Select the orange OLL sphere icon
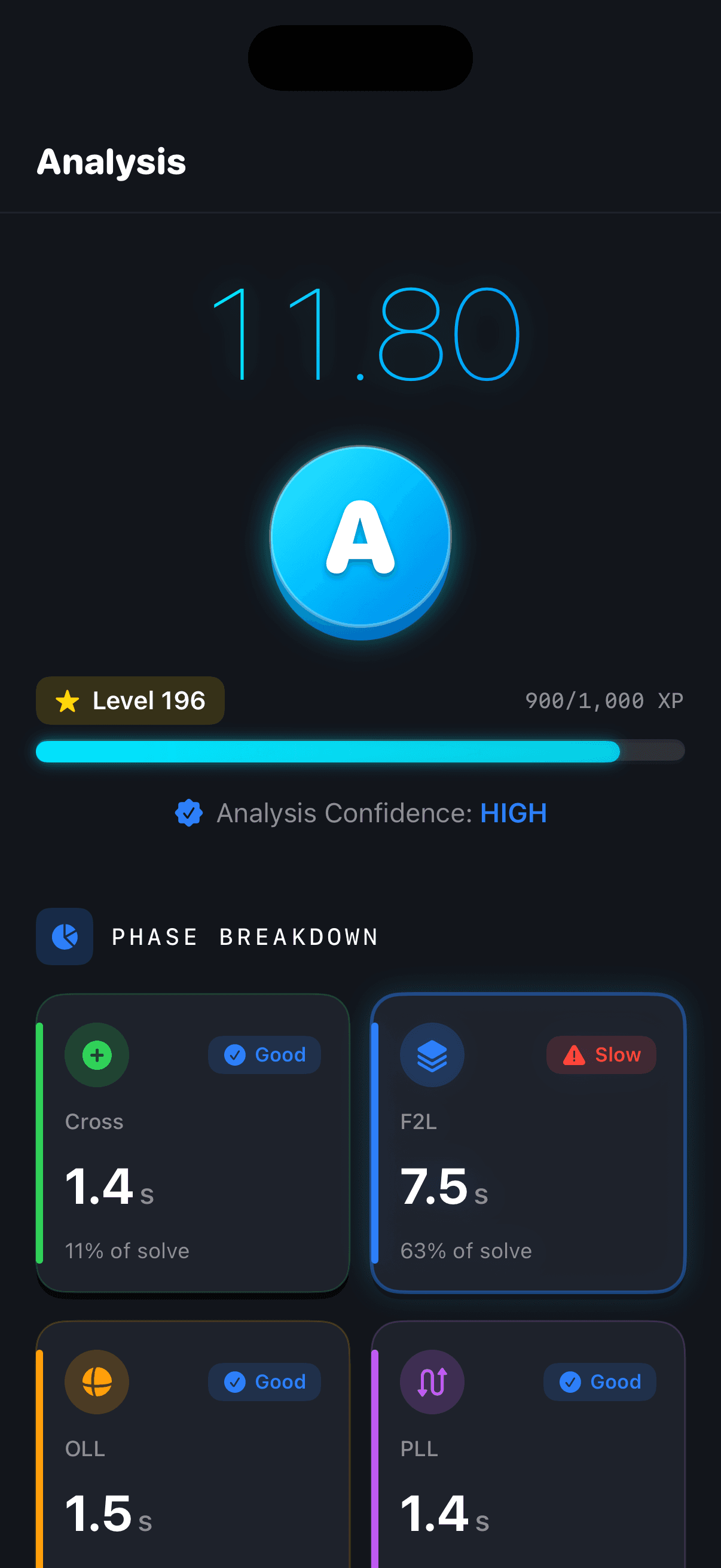721x1568 pixels. click(x=96, y=1382)
